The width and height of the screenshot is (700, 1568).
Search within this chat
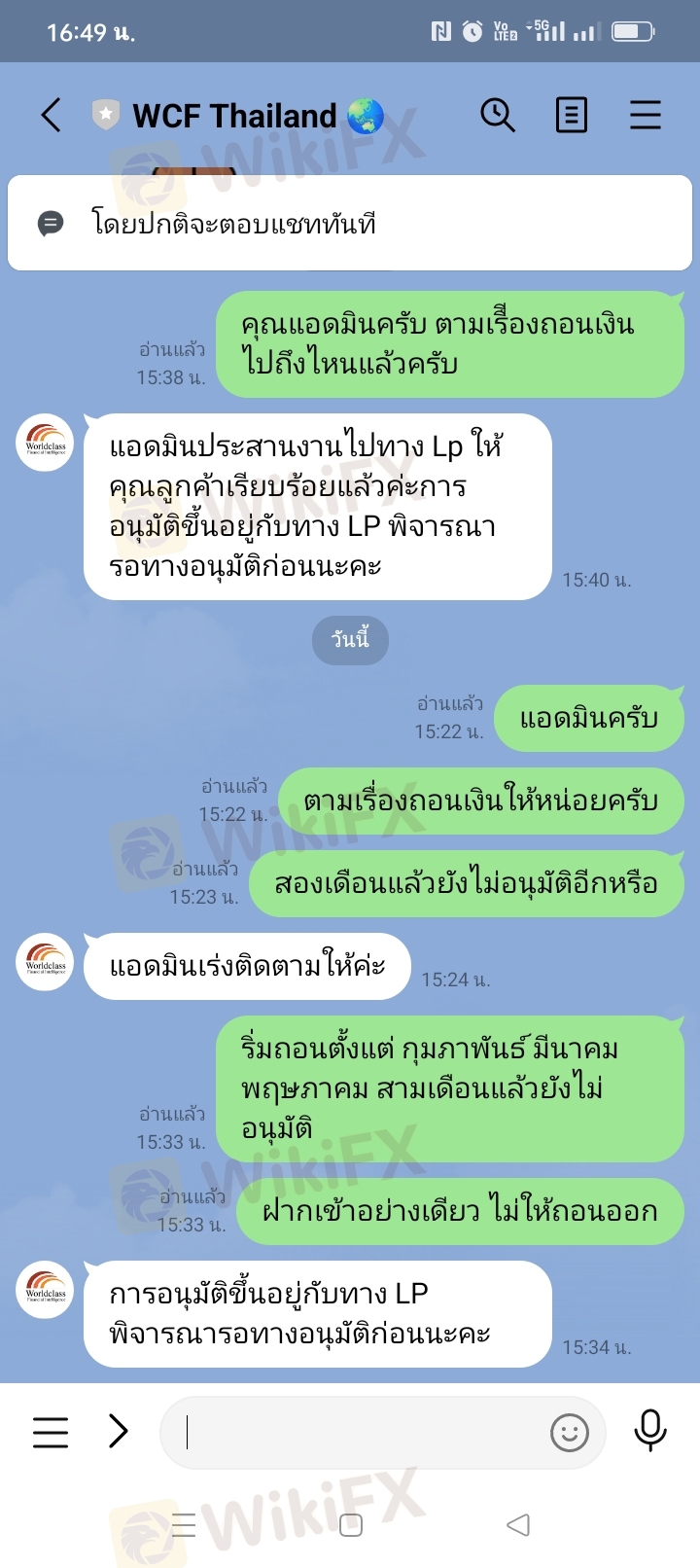click(x=498, y=115)
